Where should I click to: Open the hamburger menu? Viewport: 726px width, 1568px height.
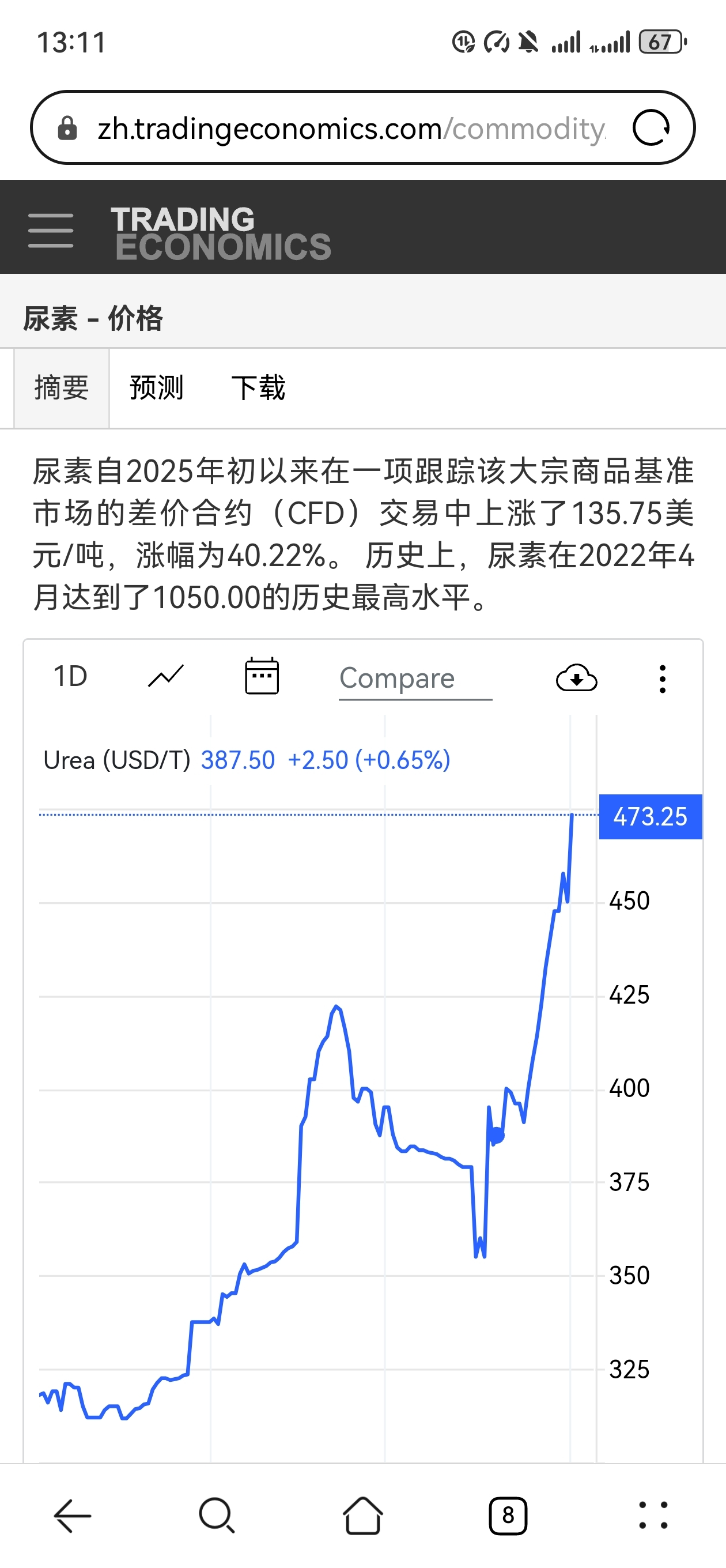(x=51, y=230)
